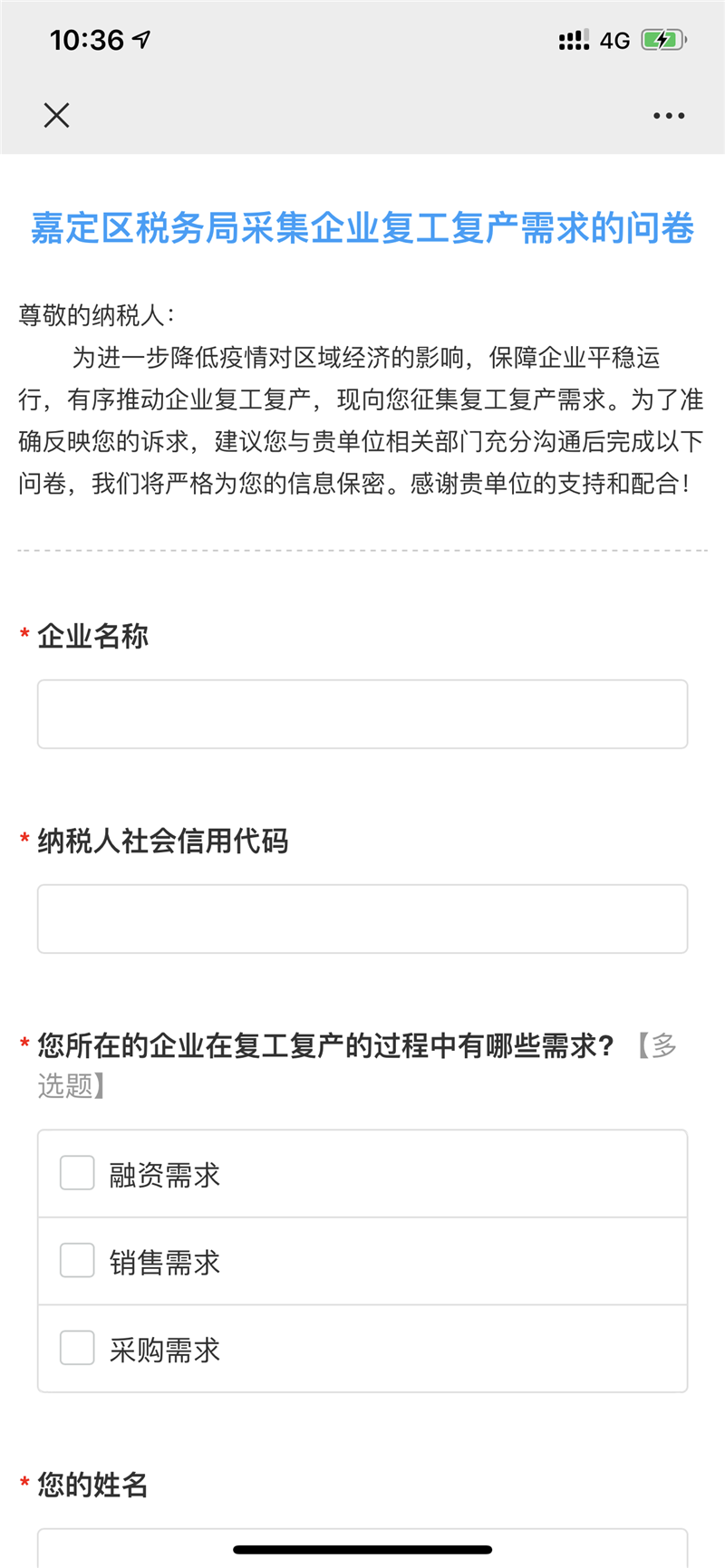Close the questionnaire webpage

click(x=56, y=115)
